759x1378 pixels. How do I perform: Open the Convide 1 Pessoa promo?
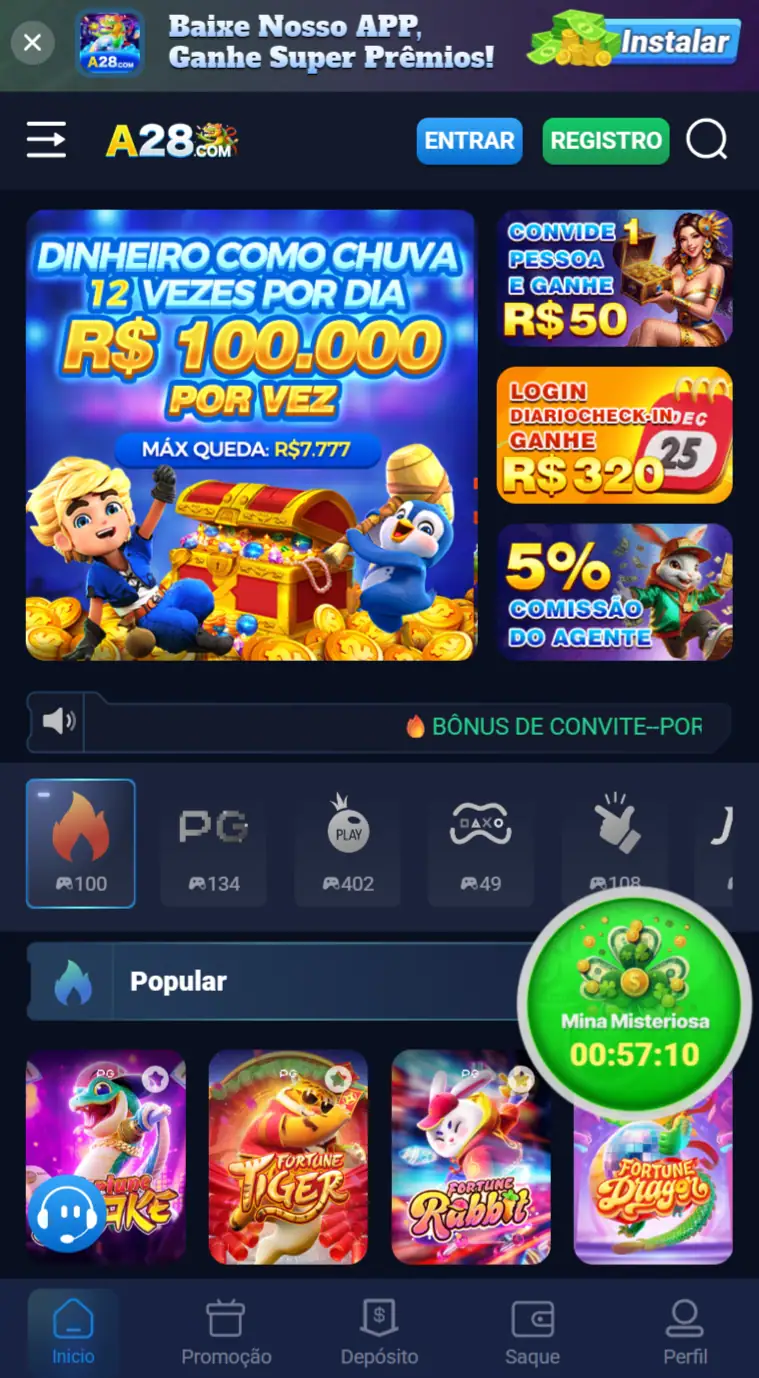click(x=614, y=278)
